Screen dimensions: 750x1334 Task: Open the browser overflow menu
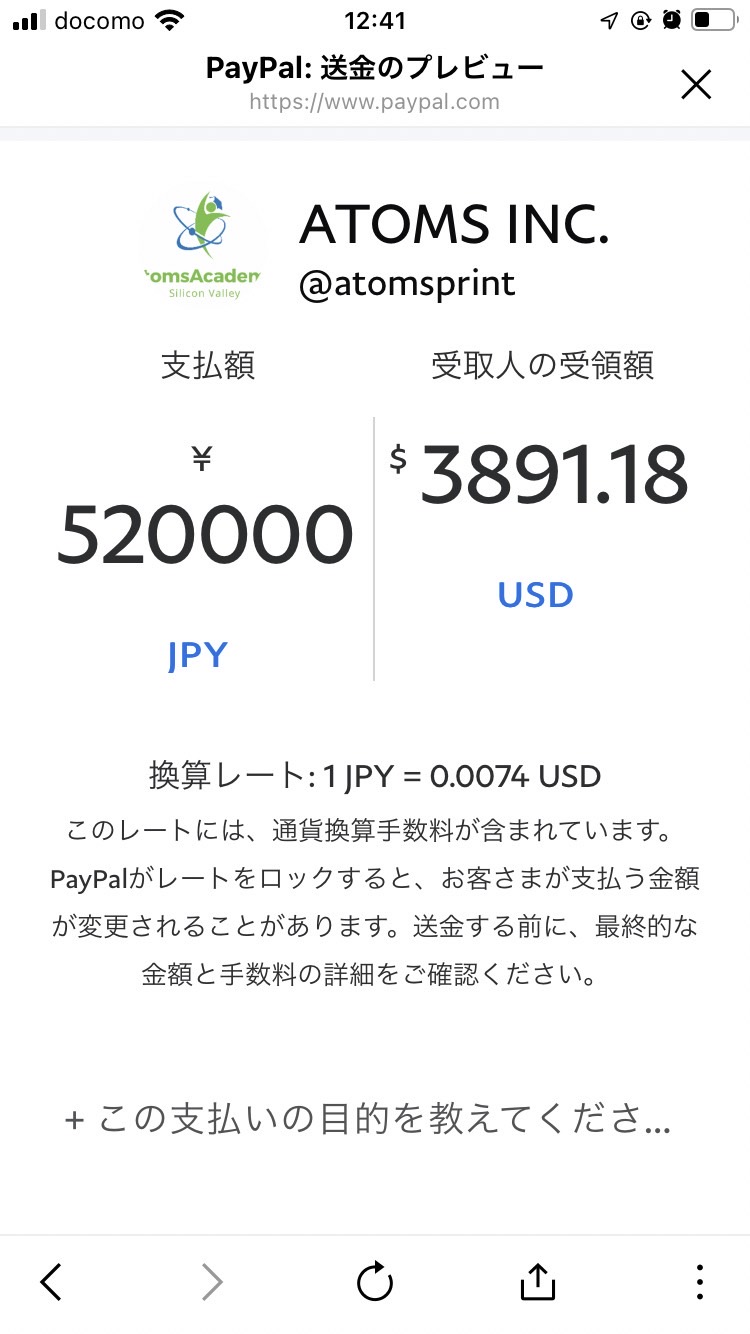pyautogui.click(x=700, y=1281)
